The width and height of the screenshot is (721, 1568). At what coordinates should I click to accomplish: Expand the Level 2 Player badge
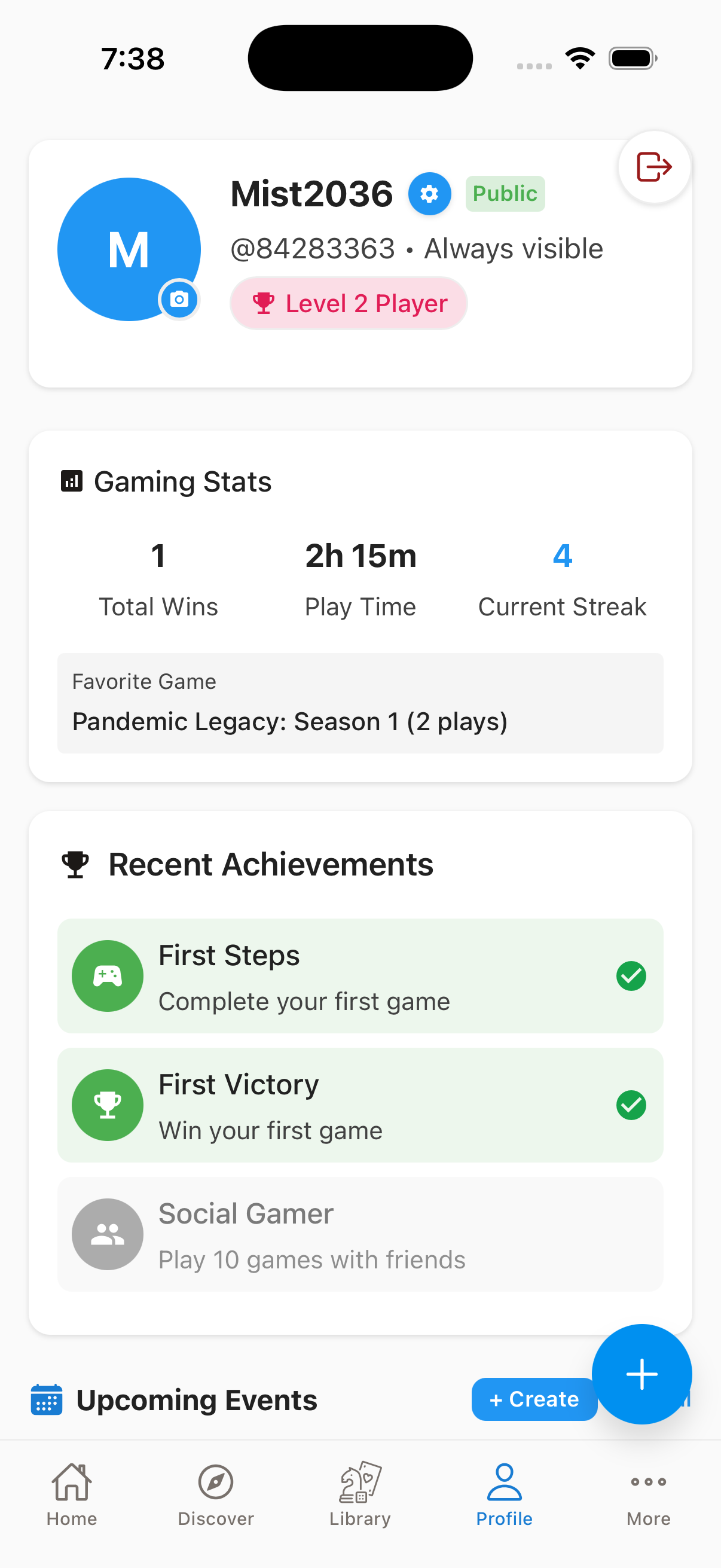[x=348, y=303]
